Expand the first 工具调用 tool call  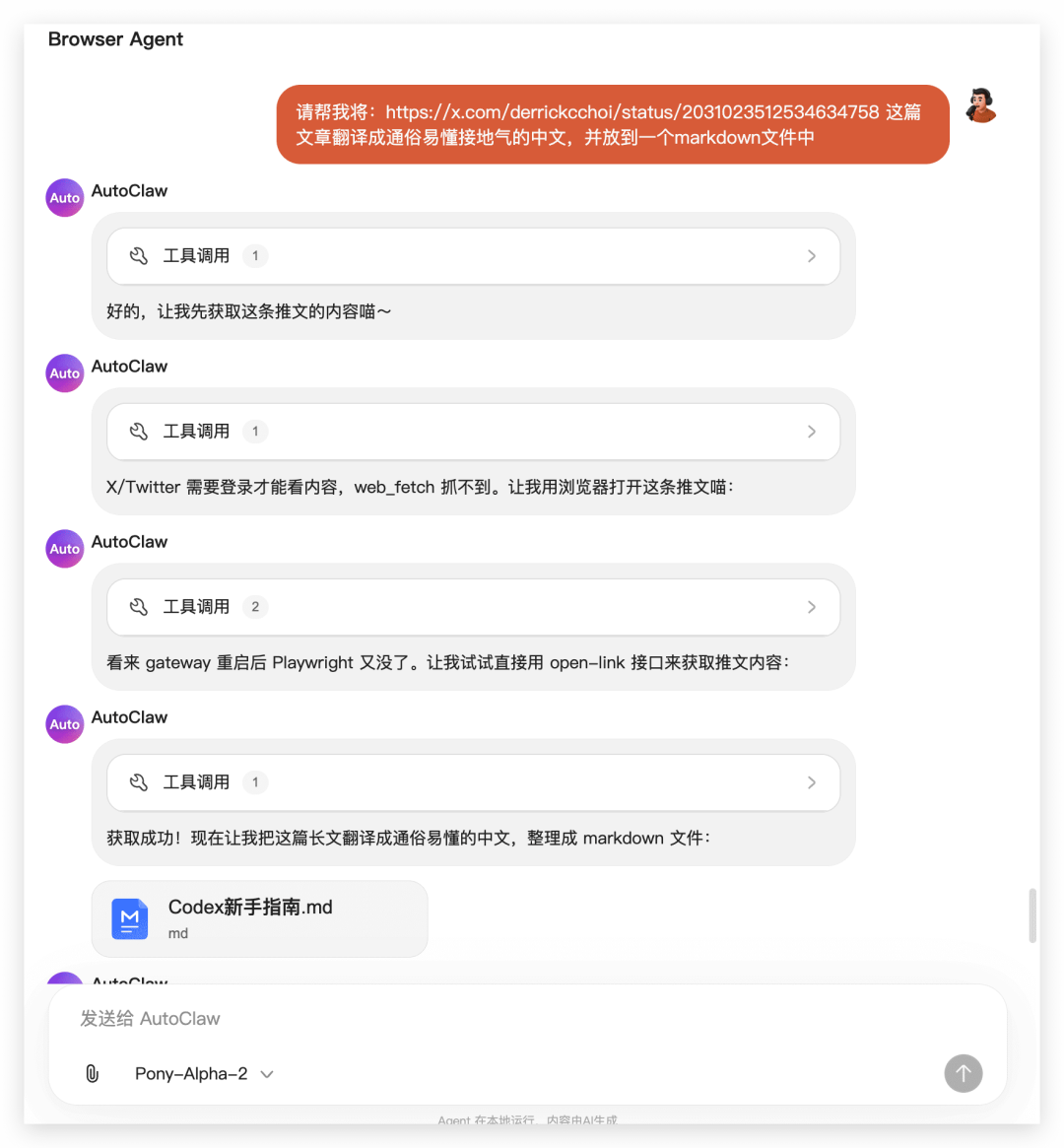(812, 255)
